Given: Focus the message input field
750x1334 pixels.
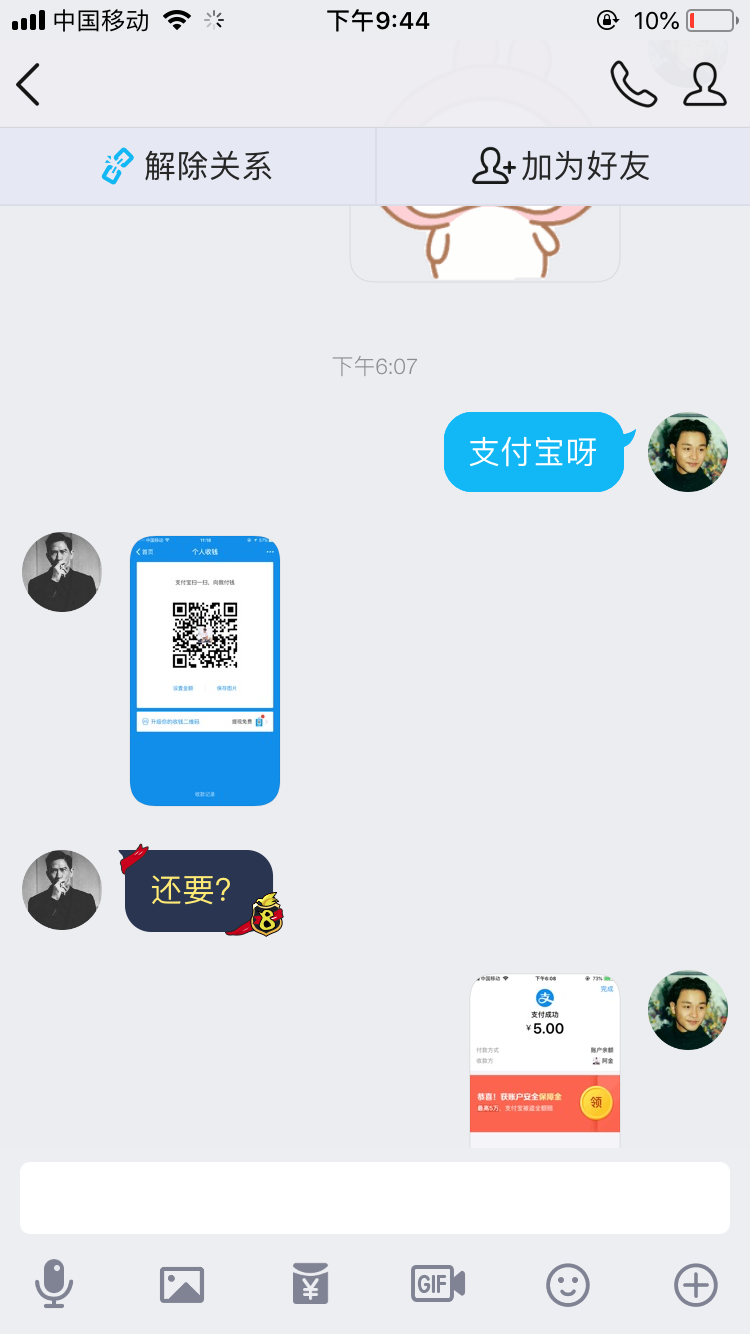Looking at the screenshot, I should pyautogui.click(x=375, y=1198).
